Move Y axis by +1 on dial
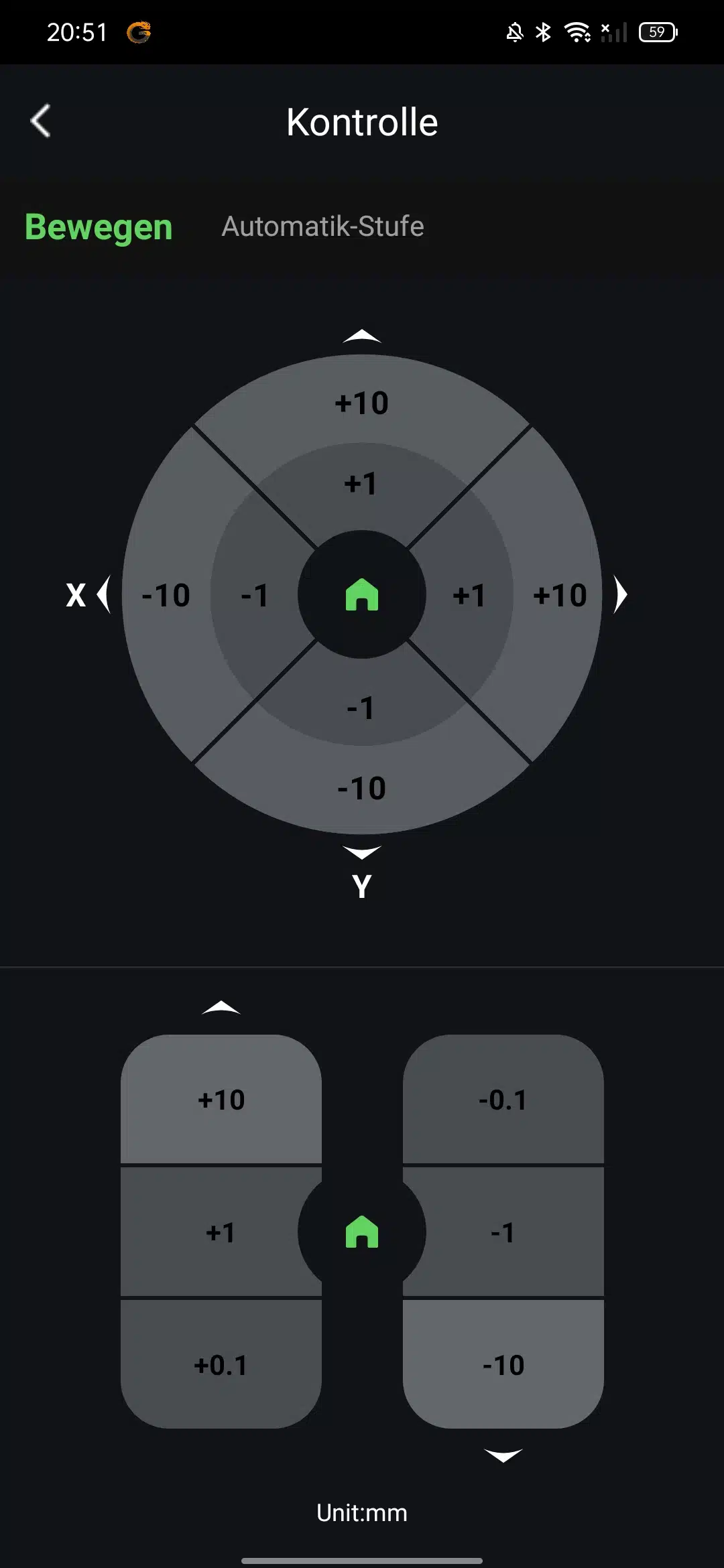 click(362, 484)
